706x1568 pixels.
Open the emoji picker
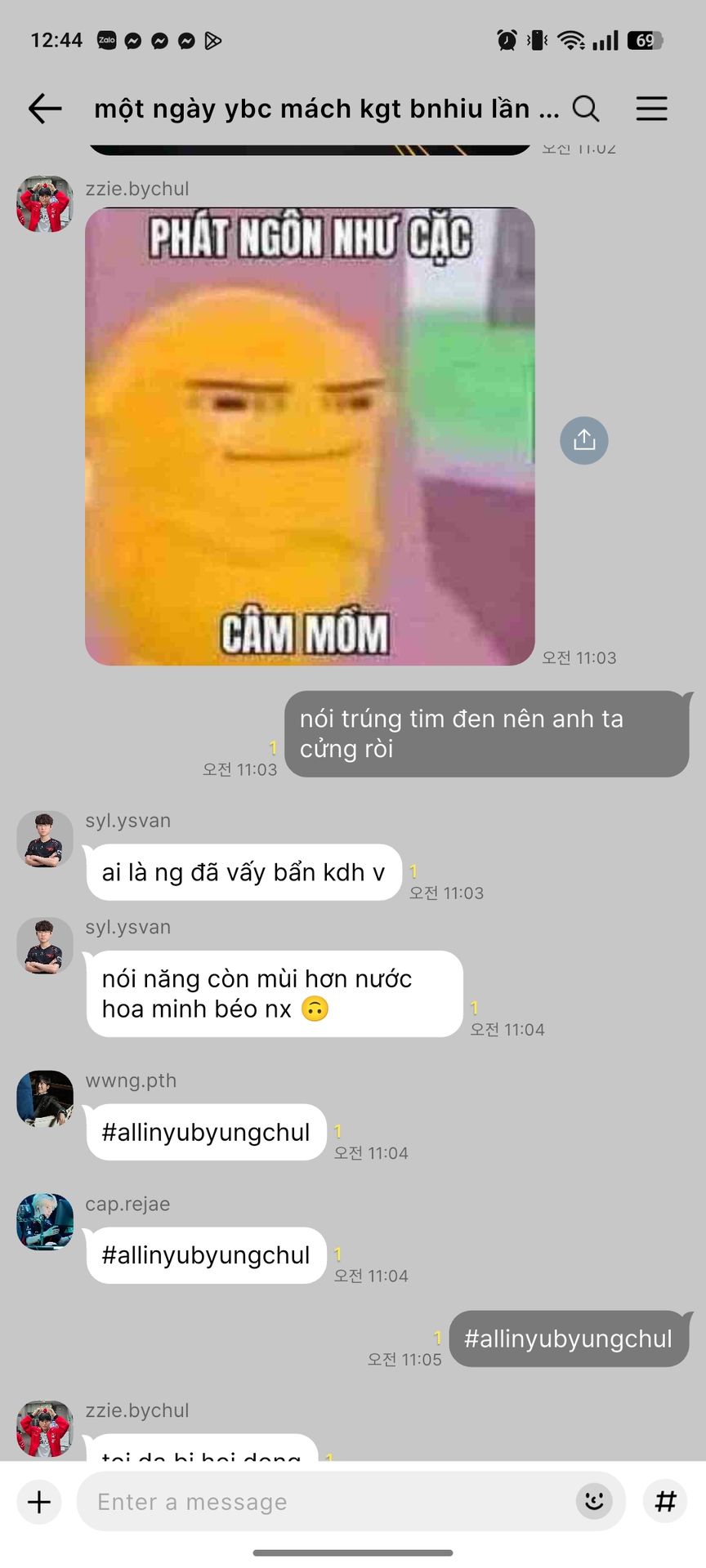594,1501
